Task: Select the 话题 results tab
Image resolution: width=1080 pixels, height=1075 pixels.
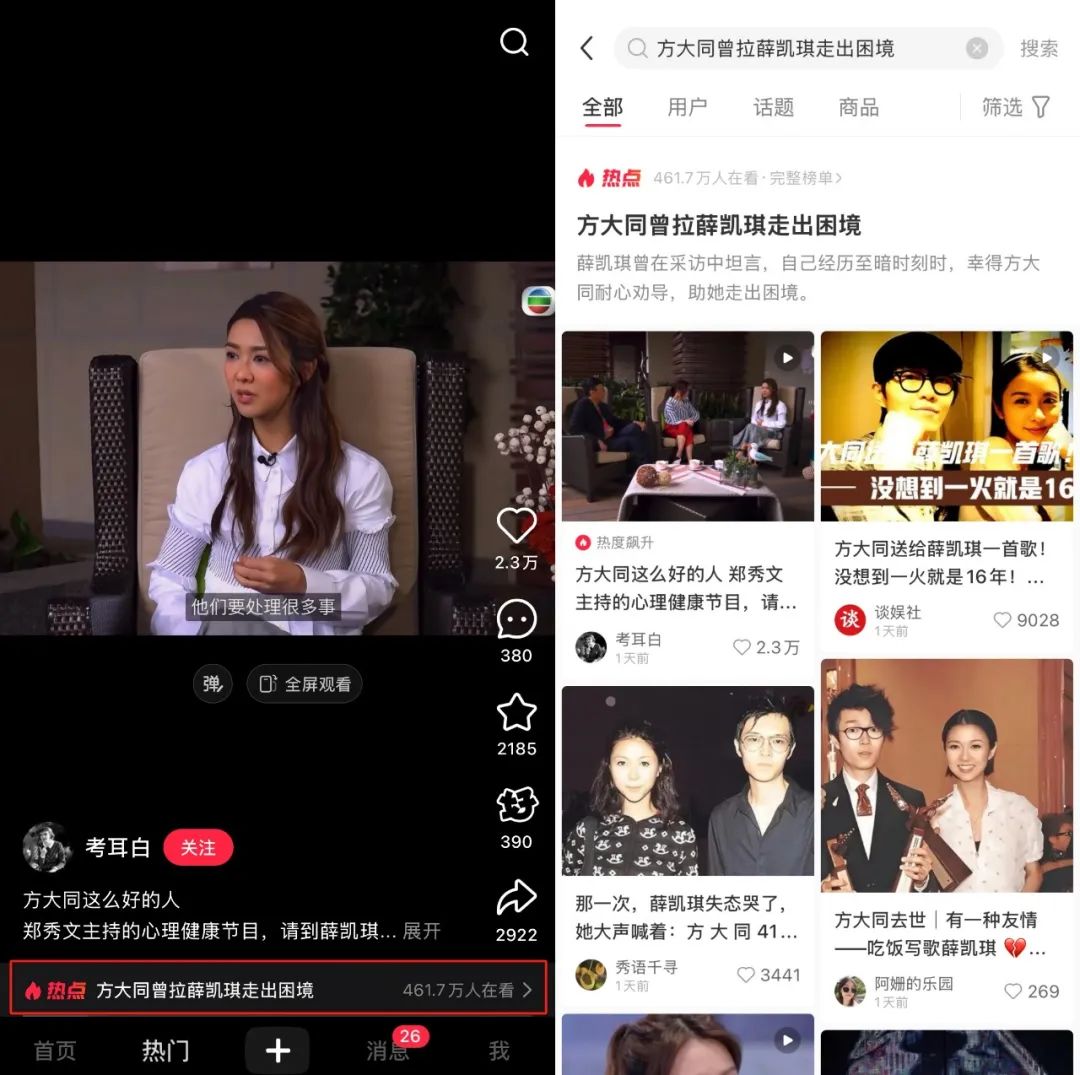Action: coord(773,107)
